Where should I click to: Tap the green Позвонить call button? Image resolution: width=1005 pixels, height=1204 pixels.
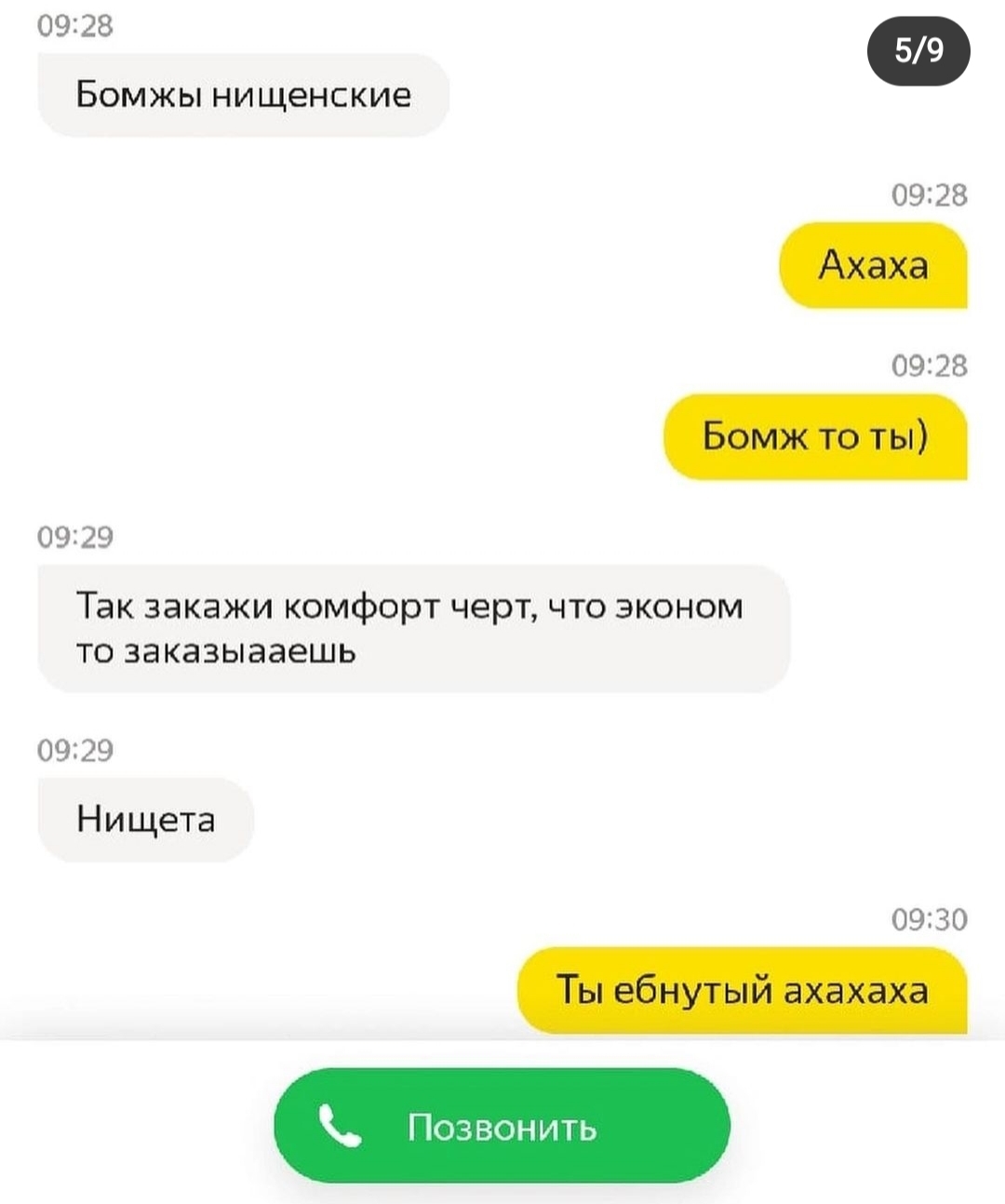(x=502, y=1126)
